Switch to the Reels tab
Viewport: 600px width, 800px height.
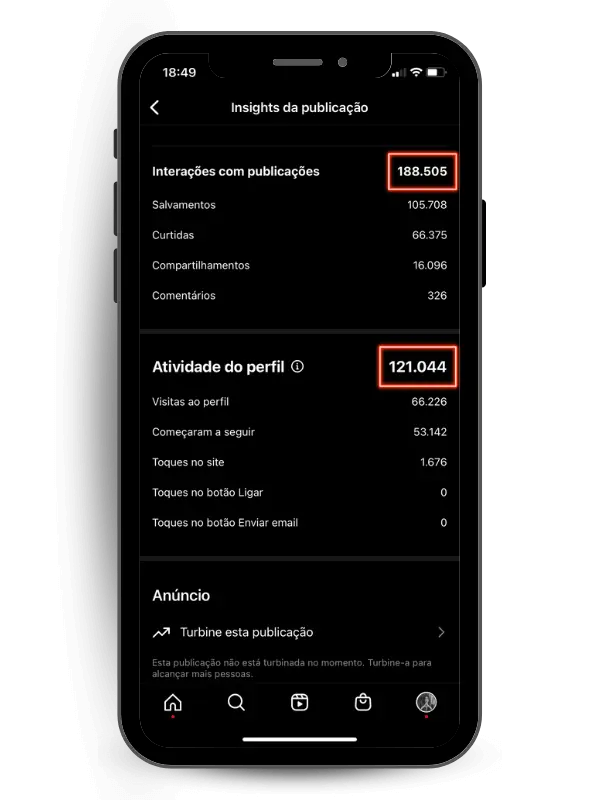click(x=299, y=702)
